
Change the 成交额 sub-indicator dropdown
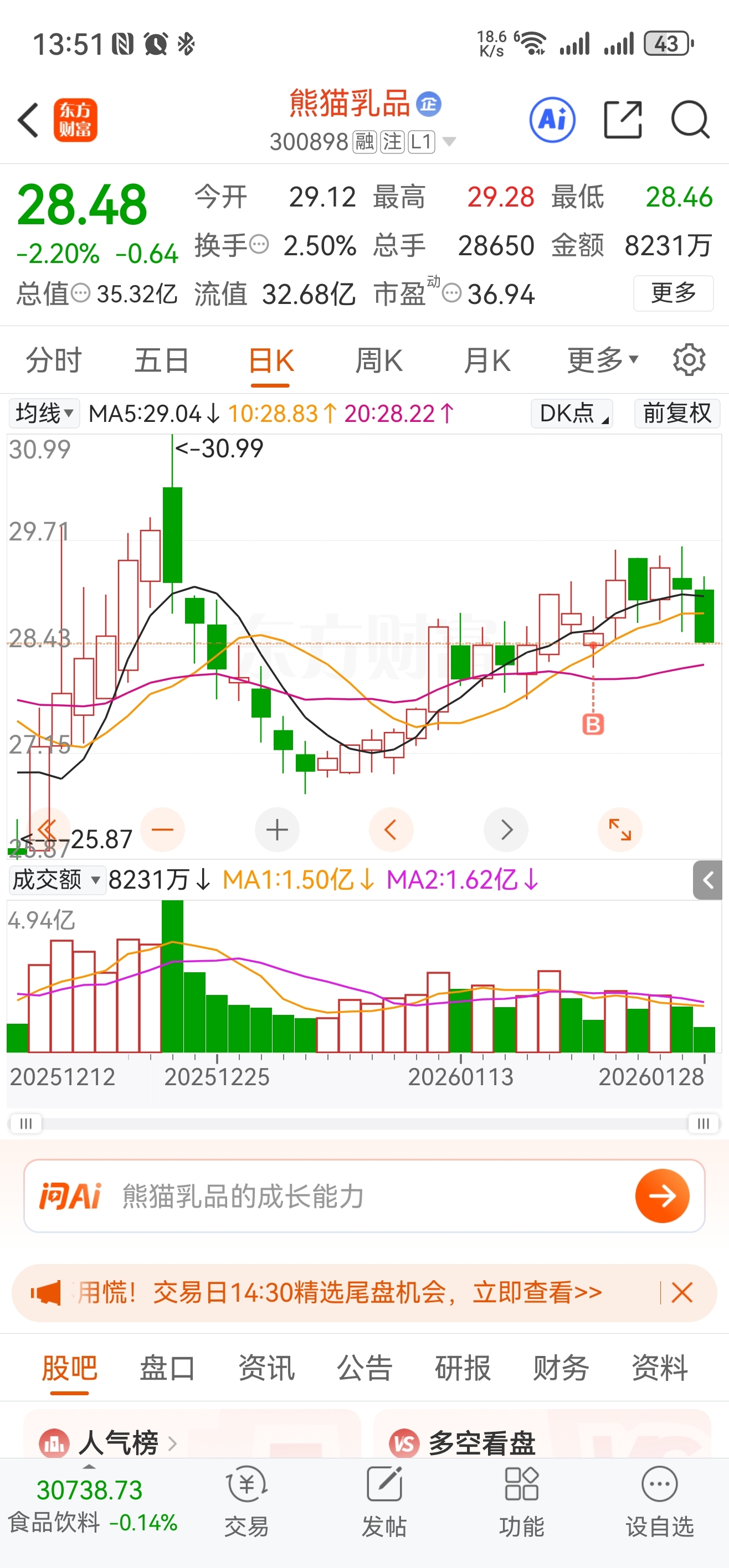57,880
